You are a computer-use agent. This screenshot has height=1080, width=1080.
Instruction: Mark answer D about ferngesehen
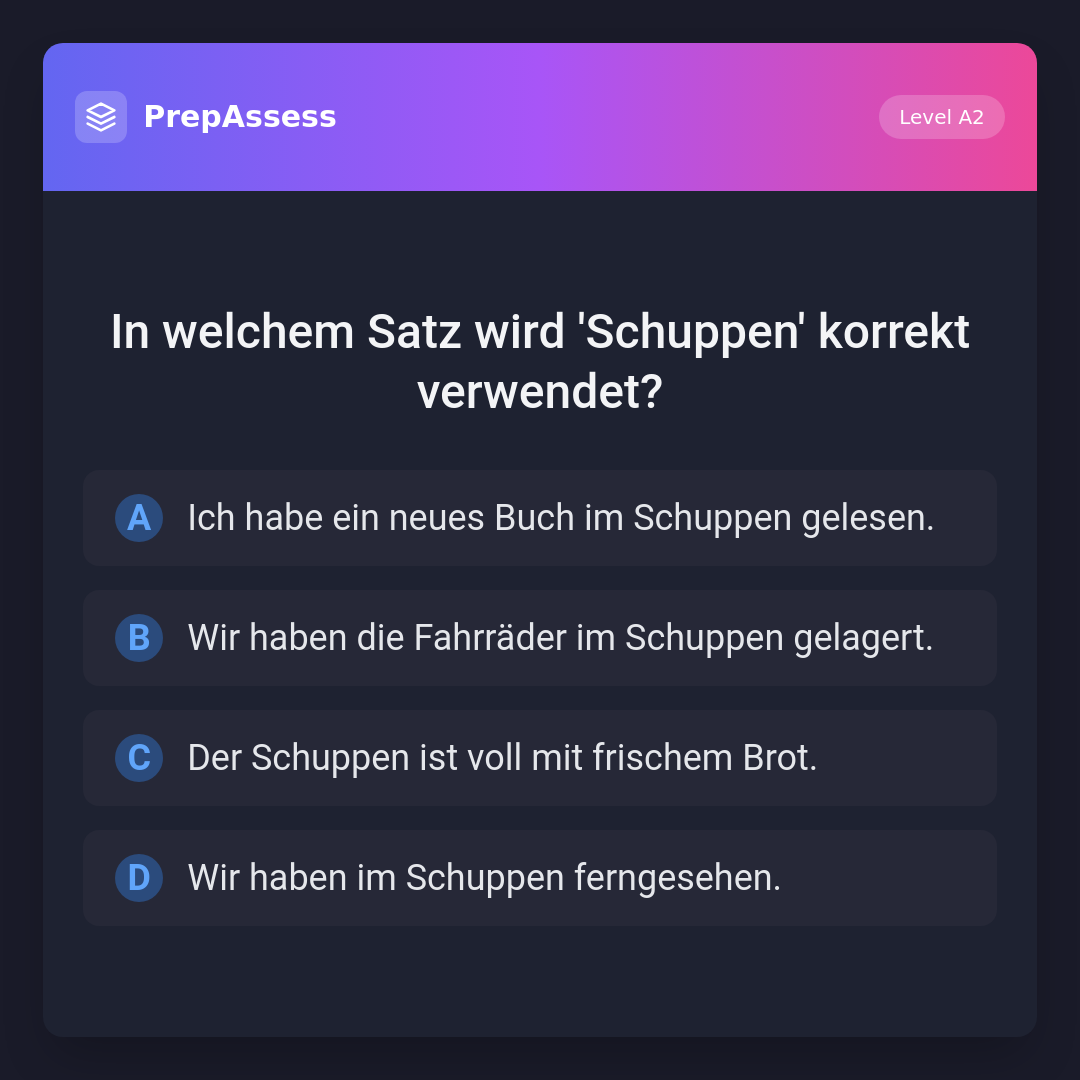[540, 878]
